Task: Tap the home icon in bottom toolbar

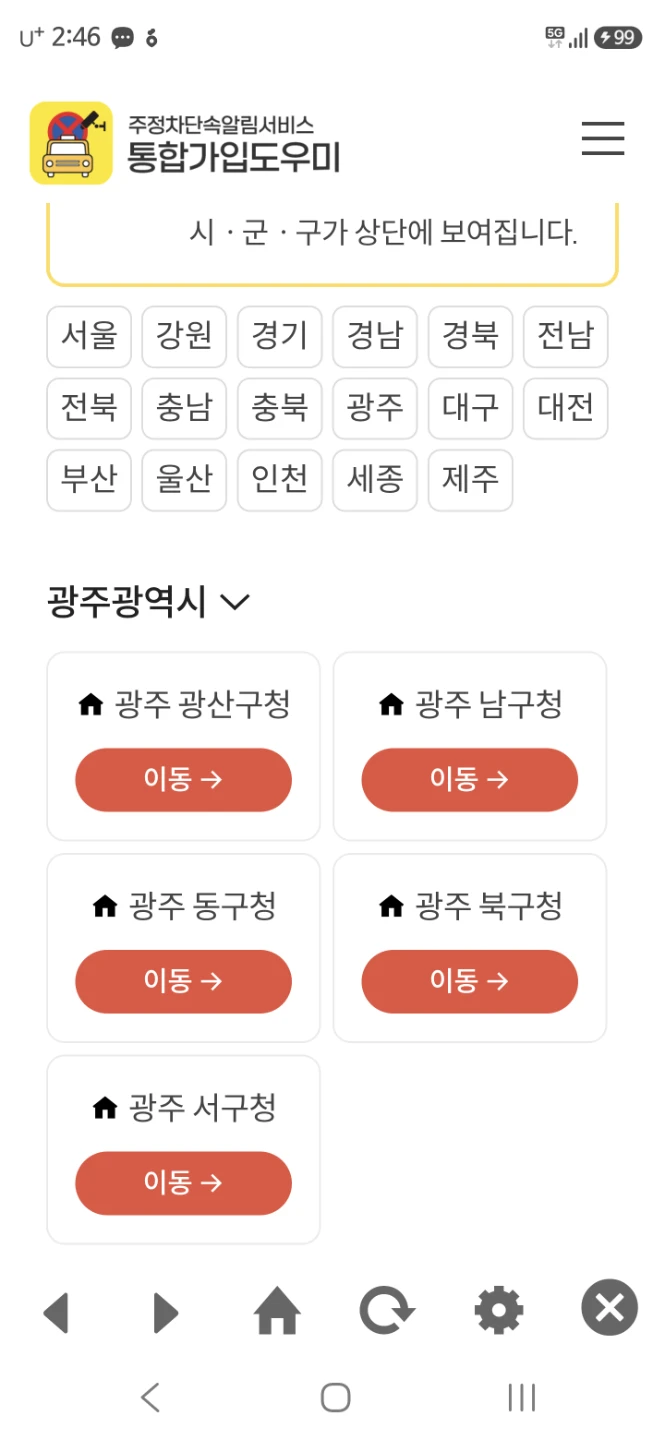Action: pos(277,1310)
